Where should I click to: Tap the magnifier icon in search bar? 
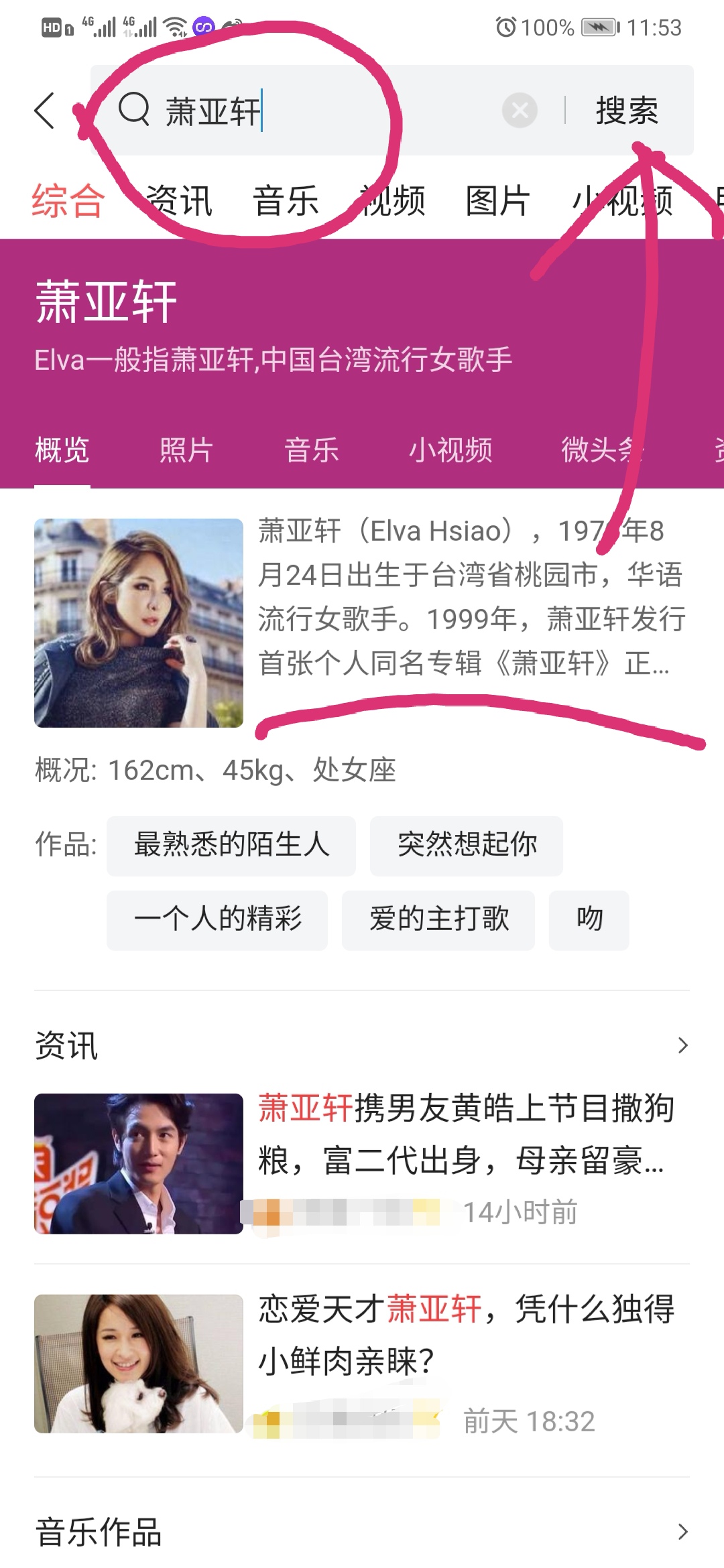point(134,111)
